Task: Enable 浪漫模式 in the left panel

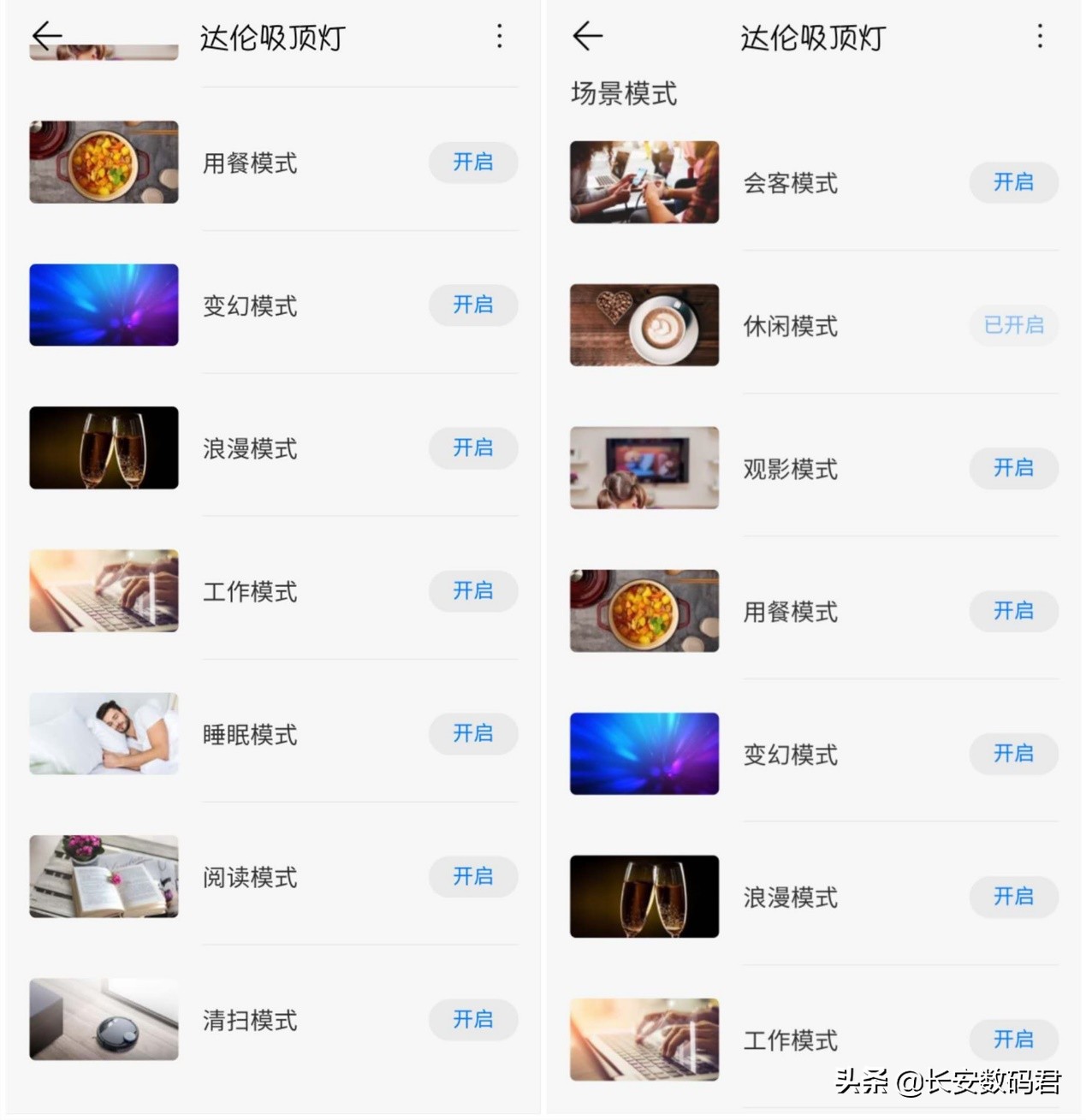Action: pos(472,448)
